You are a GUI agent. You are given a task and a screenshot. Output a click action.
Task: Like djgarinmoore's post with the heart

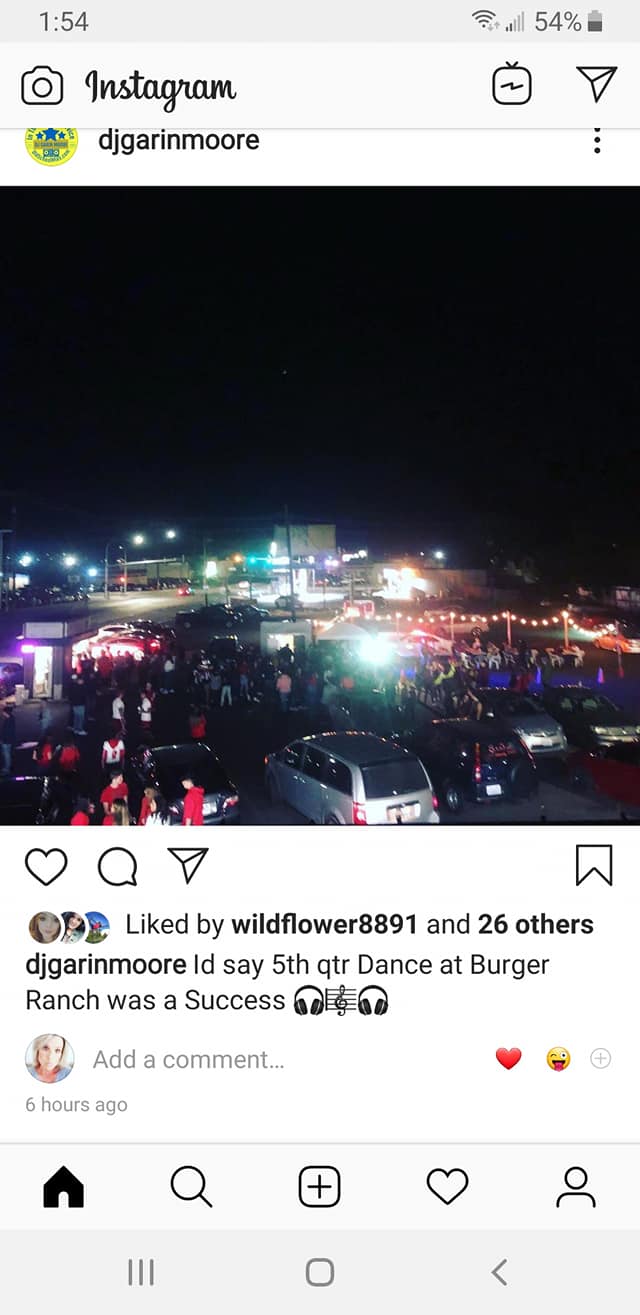(45, 866)
